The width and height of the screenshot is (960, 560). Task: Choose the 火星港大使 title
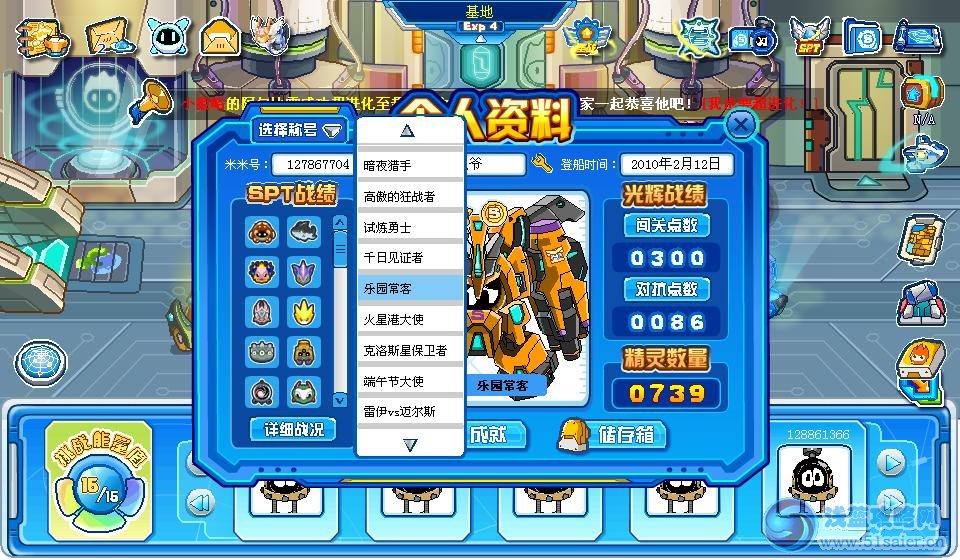pyautogui.click(x=410, y=320)
